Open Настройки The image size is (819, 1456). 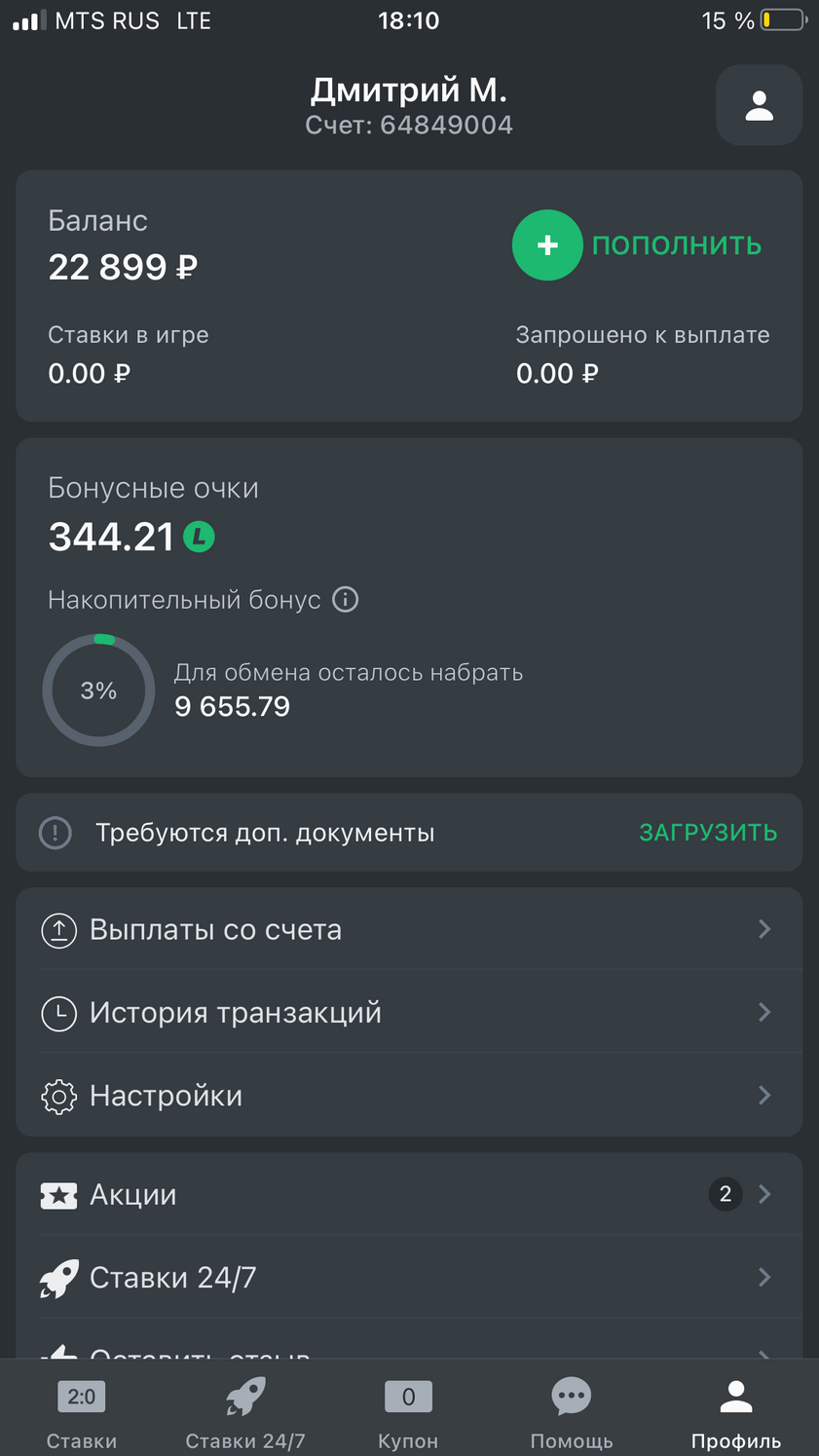[409, 1095]
